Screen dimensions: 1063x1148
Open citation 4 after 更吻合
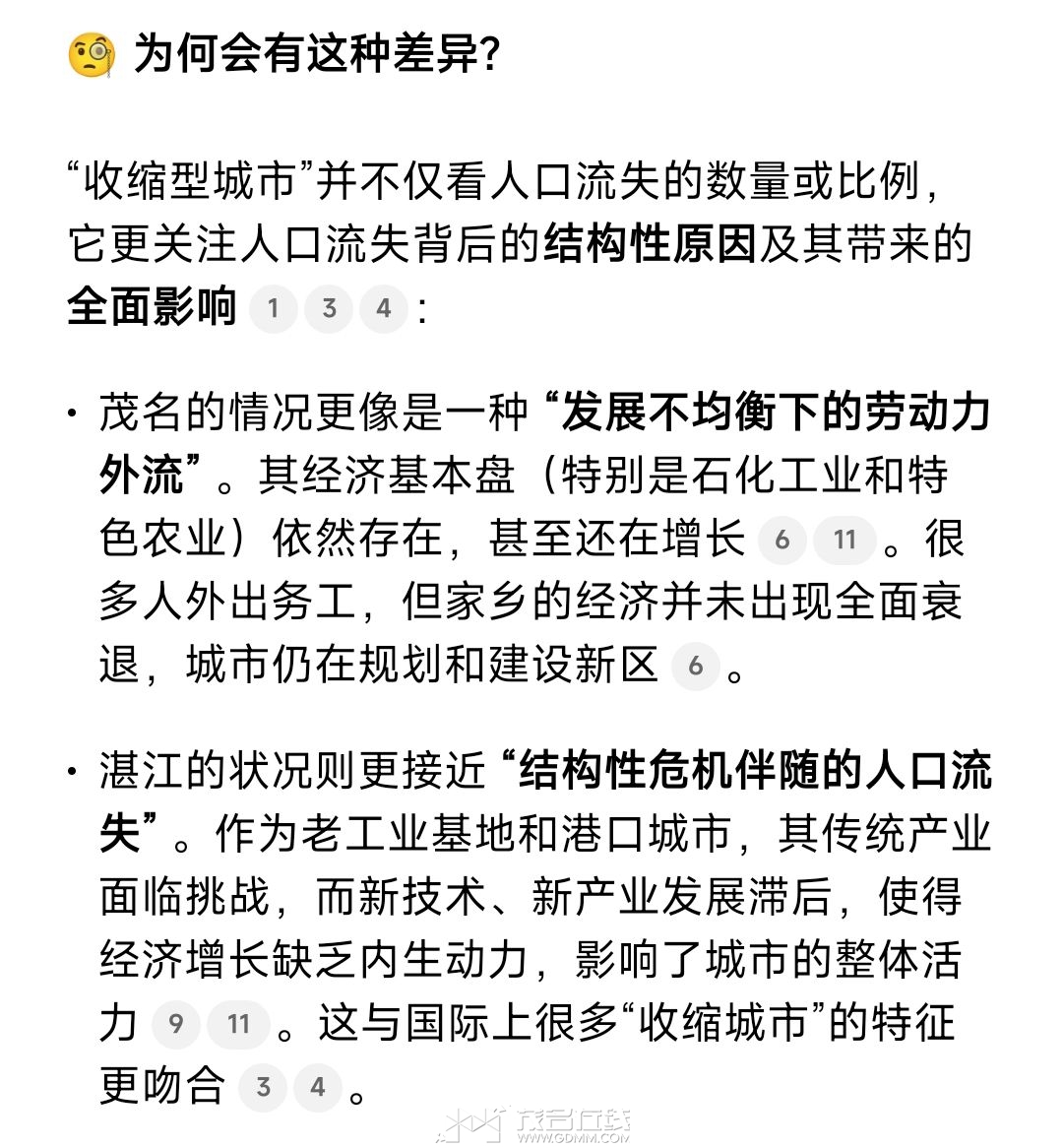point(318,1087)
